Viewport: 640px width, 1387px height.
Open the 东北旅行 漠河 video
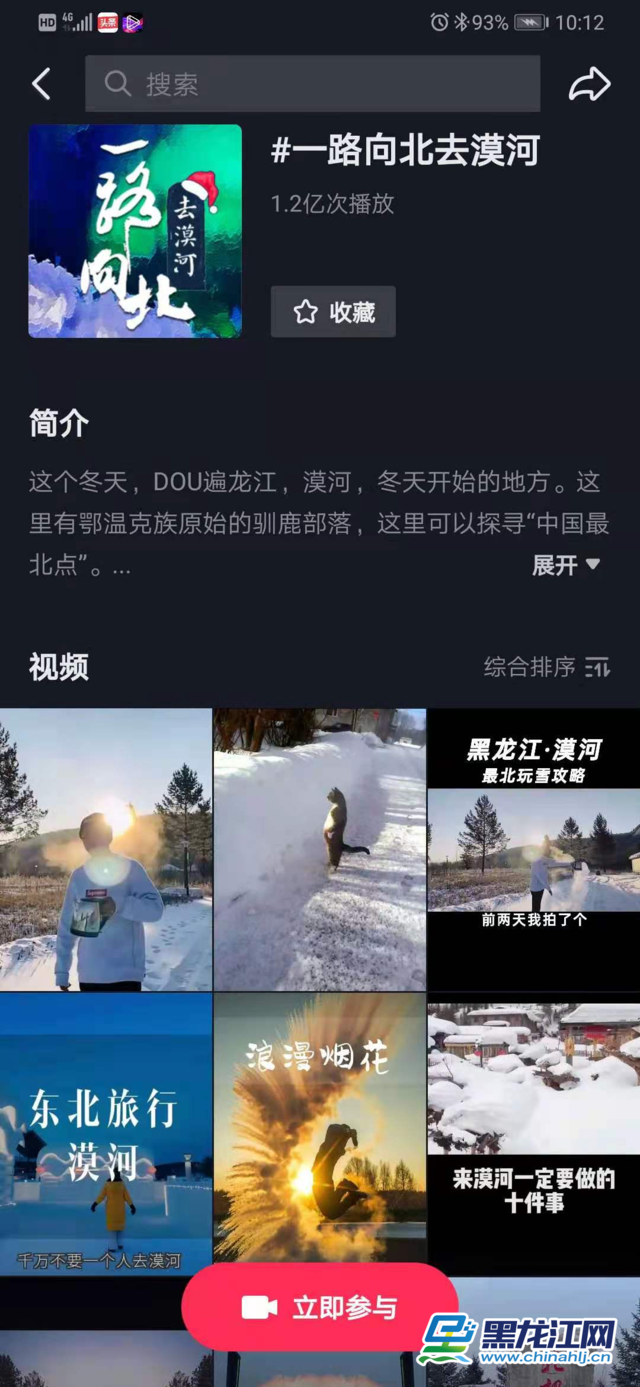coord(105,1133)
